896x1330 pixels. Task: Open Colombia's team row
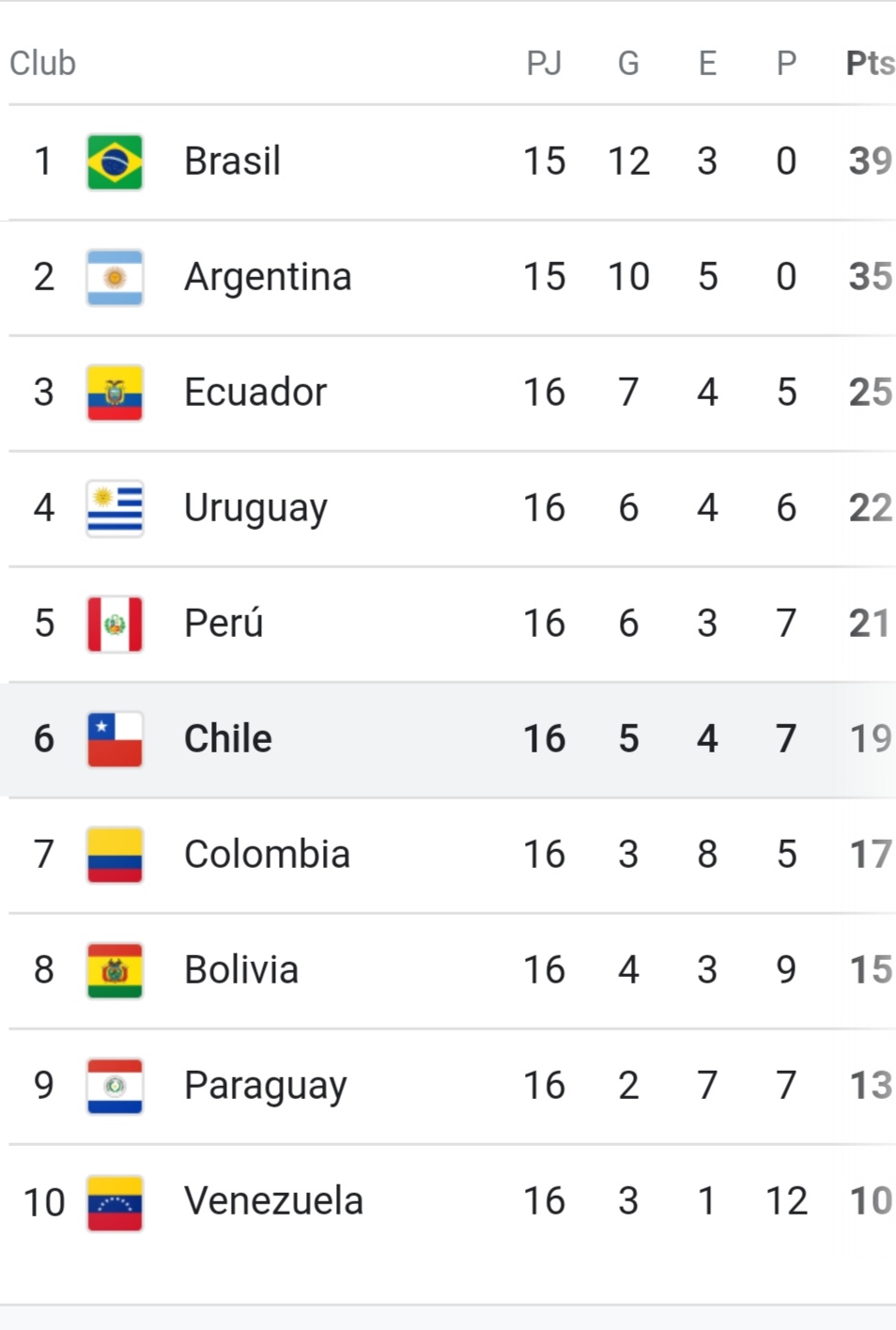pyautogui.click(x=448, y=855)
